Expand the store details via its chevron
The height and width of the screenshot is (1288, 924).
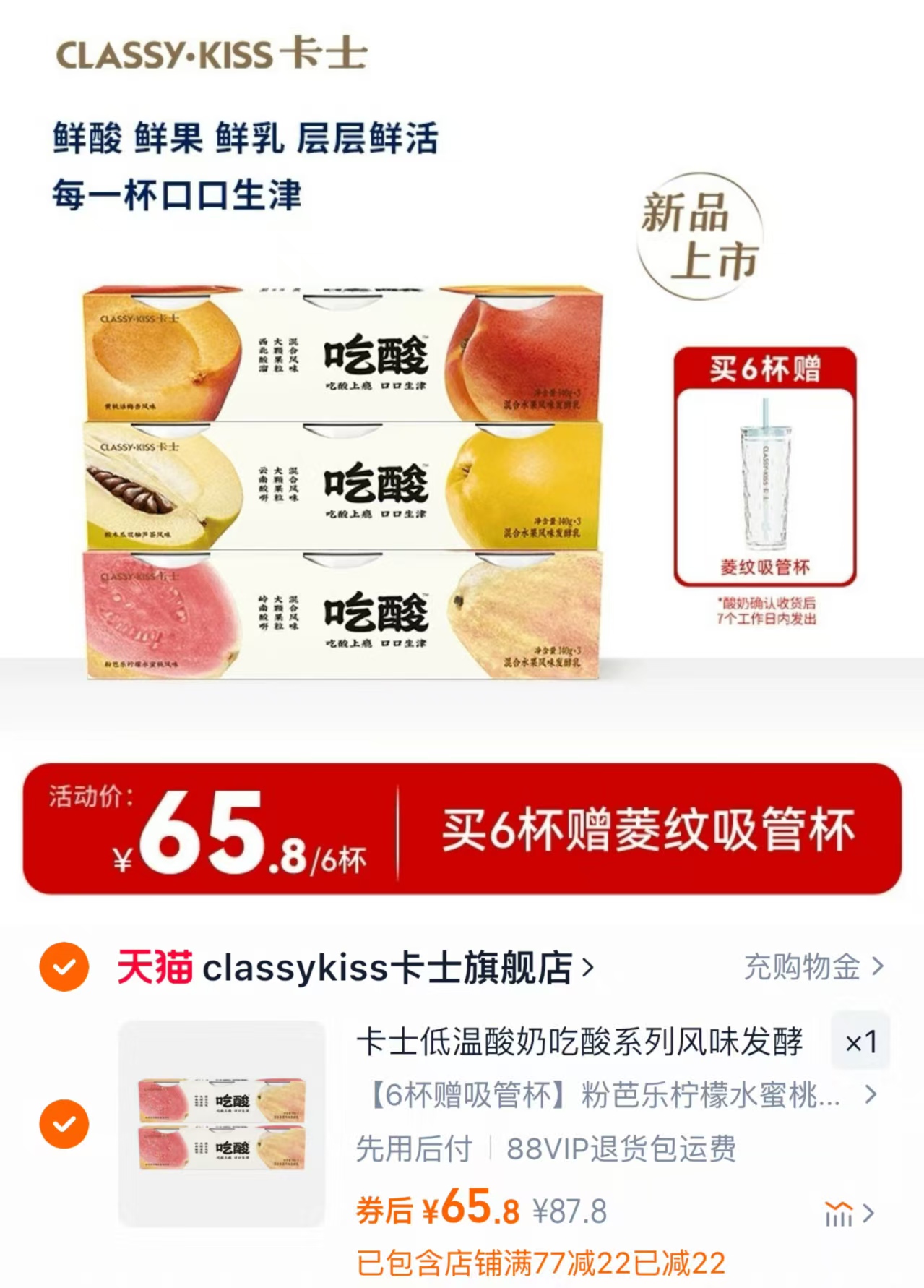tap(589, 966)
